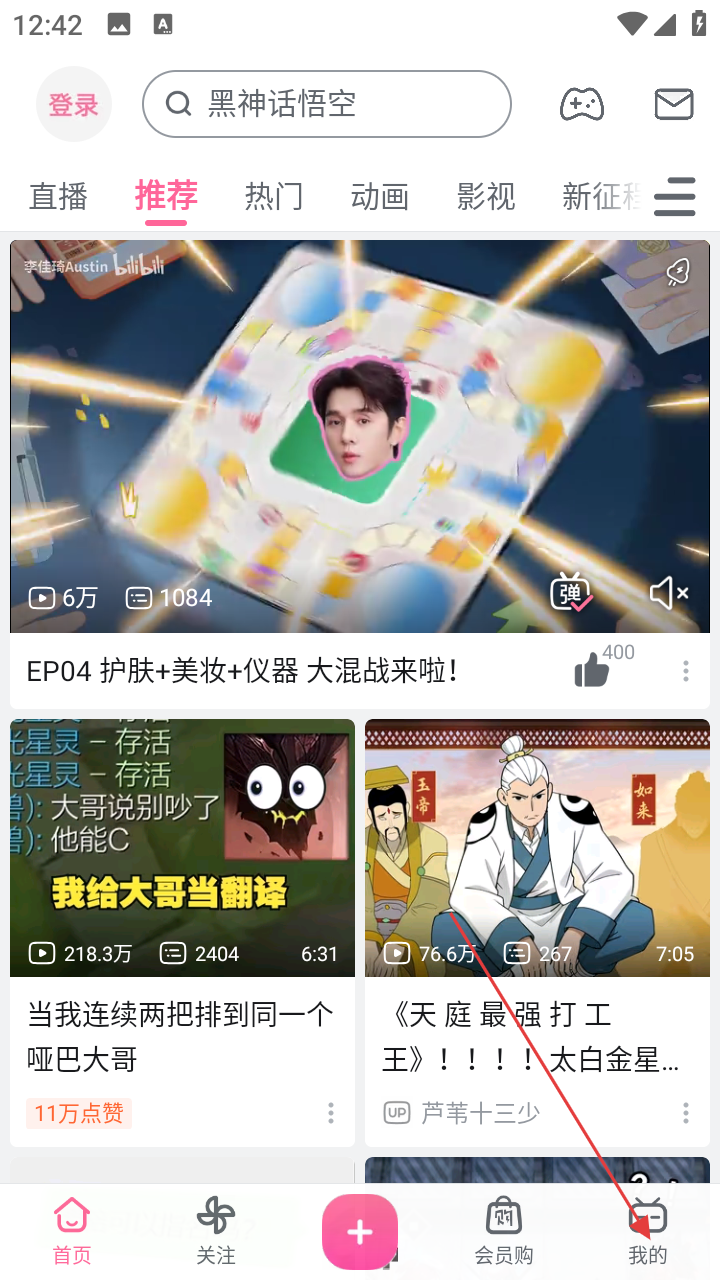Image resolution: width=720 pixels, height=1280 pixels.
Task: Switch to the 动画 tab
Action: pos(380,196)
